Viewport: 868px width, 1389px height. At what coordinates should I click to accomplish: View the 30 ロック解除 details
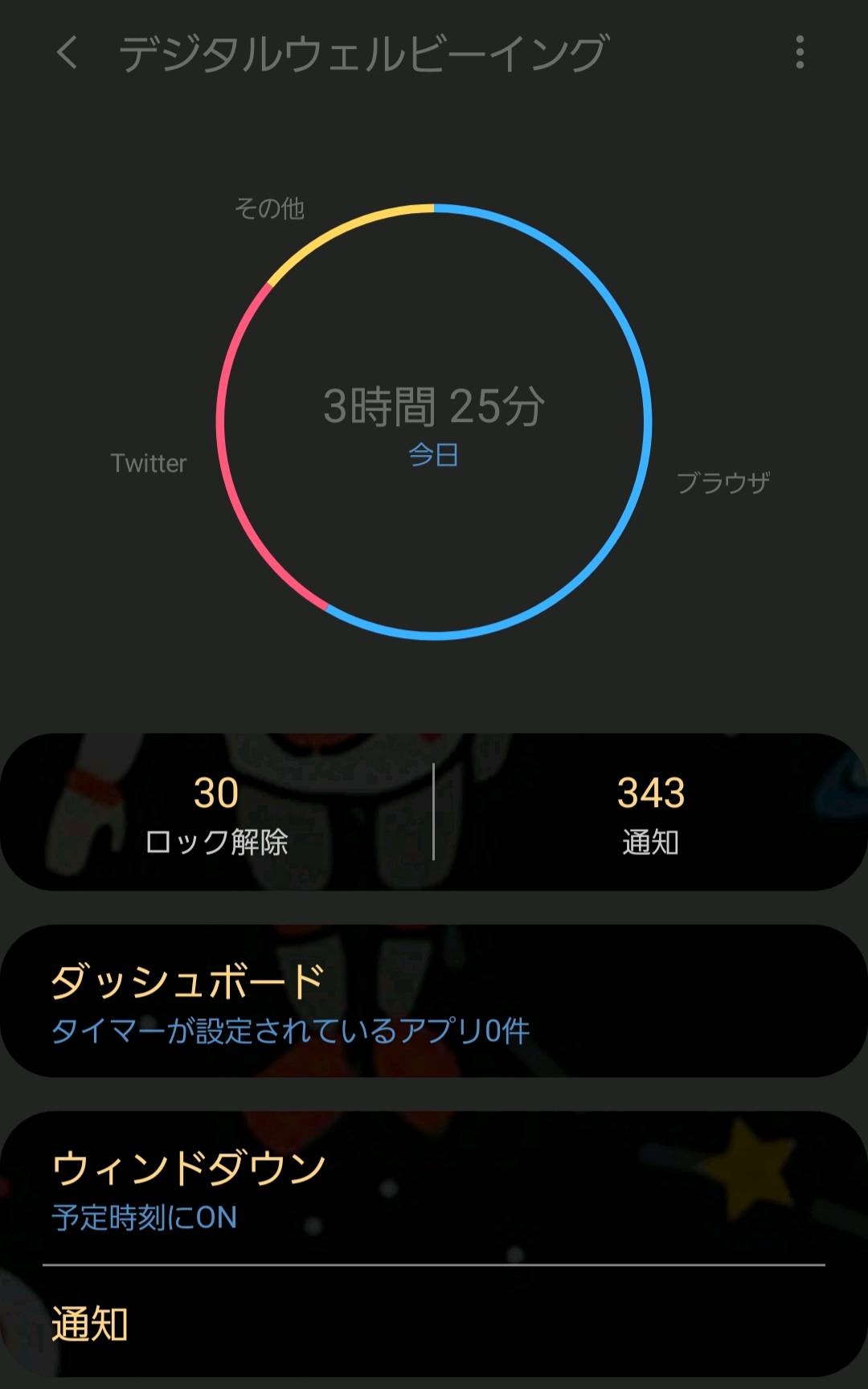[216, 813]
